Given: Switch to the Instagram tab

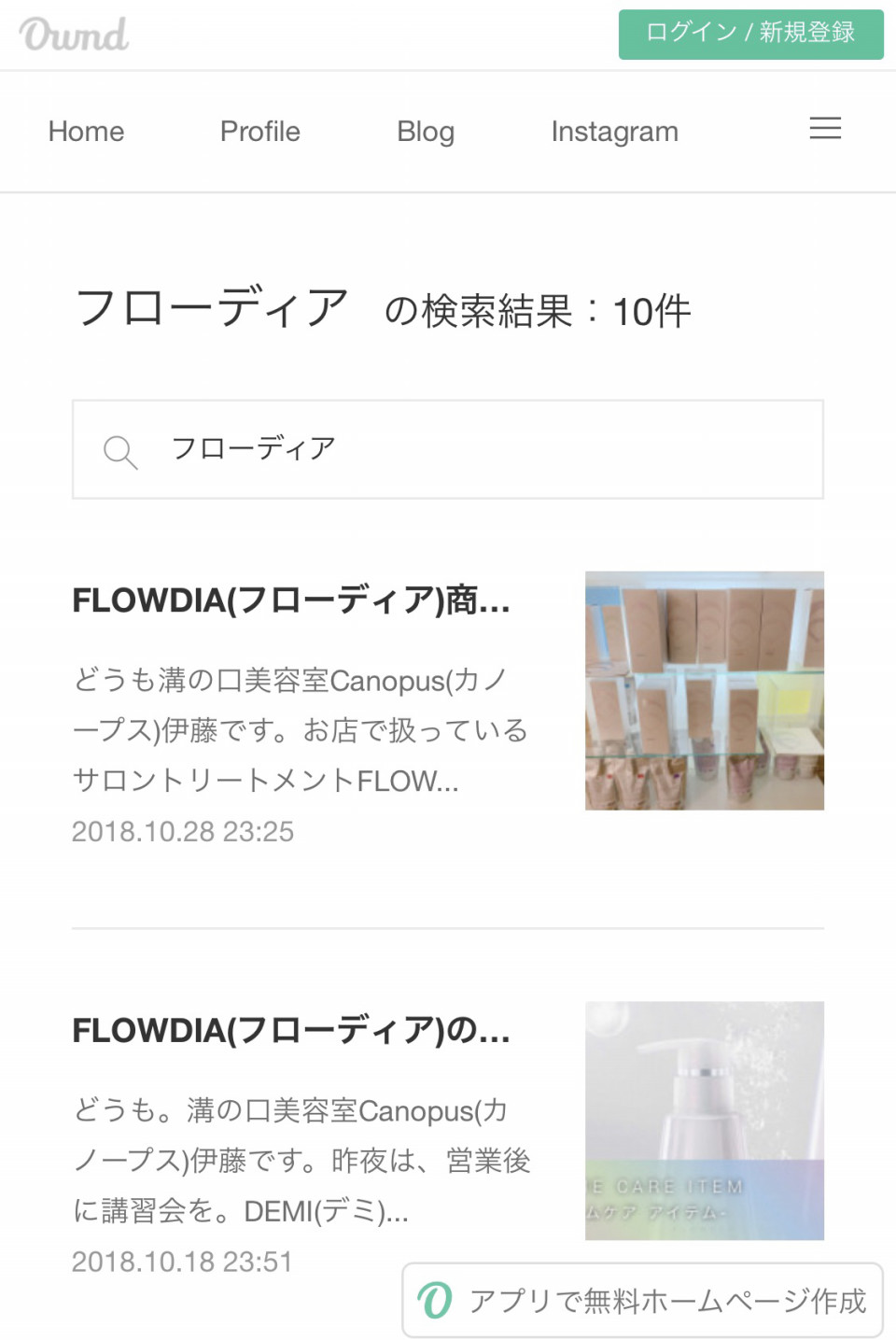Looking at the screenshot, I should (614, 132).
